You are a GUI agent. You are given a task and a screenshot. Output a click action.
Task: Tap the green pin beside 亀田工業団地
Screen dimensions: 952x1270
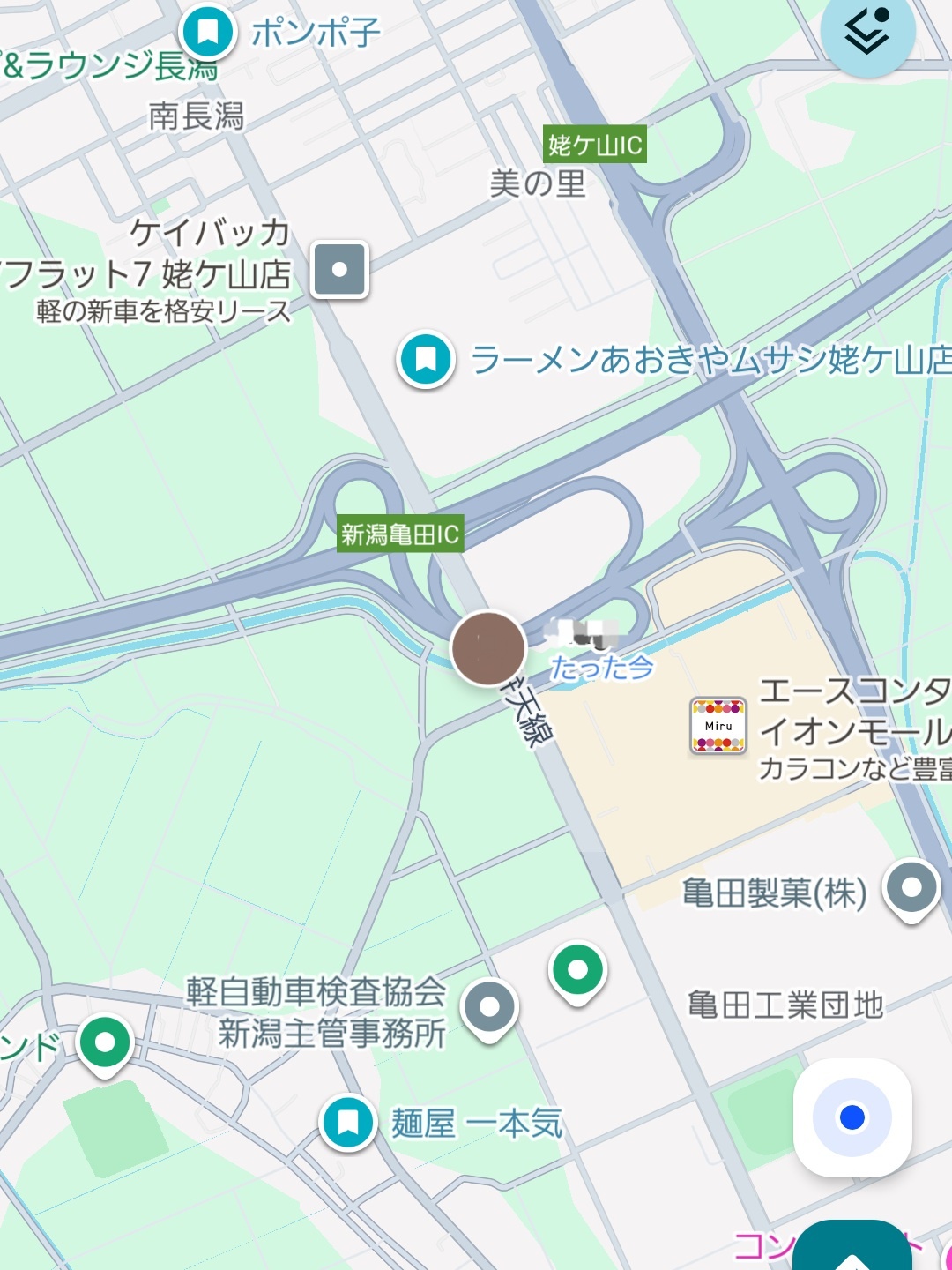[x=577, y=971]
